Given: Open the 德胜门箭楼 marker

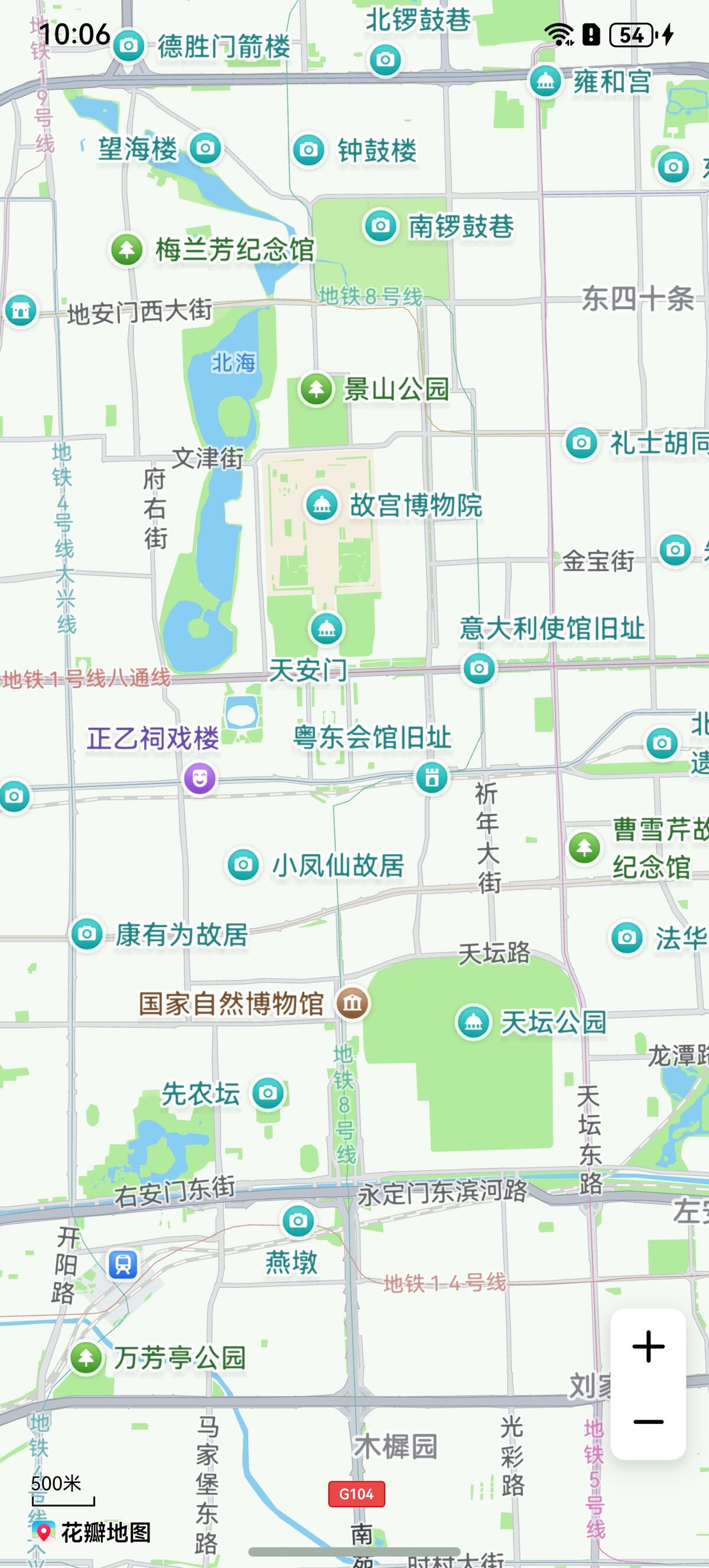Looking at the screenshot, I should point(128,46).
